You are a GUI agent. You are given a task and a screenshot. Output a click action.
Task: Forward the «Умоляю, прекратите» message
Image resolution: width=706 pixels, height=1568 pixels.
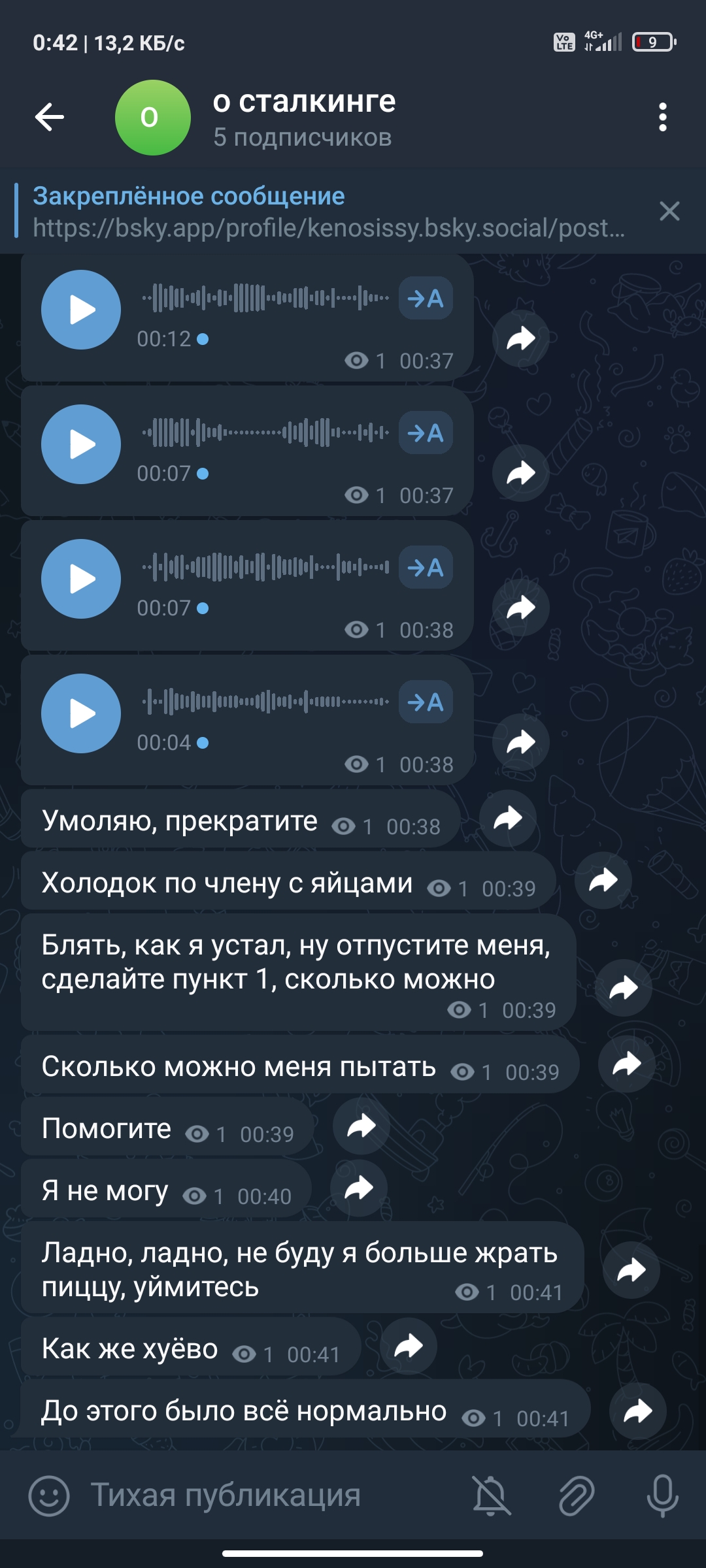point(507,819)
